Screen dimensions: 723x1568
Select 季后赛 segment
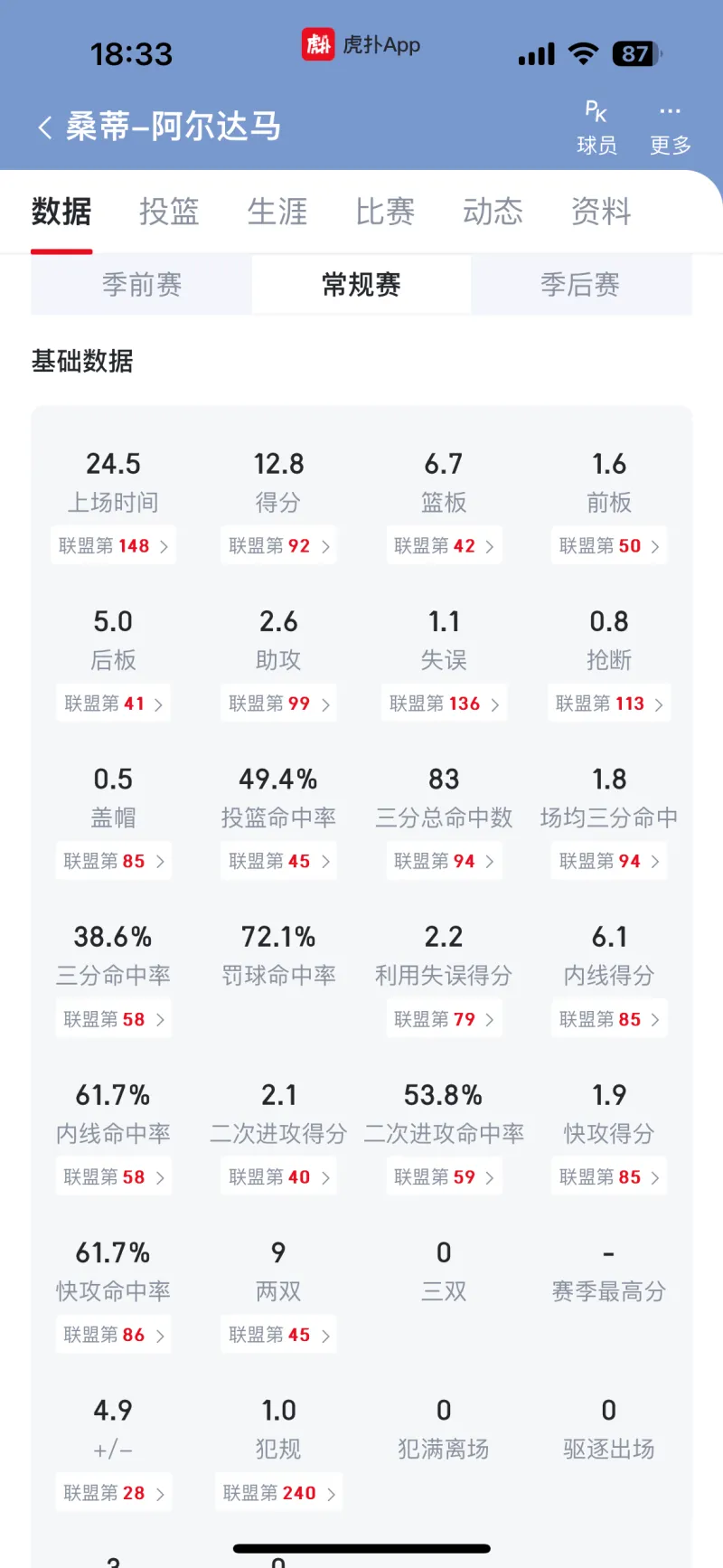pos(580,286)
